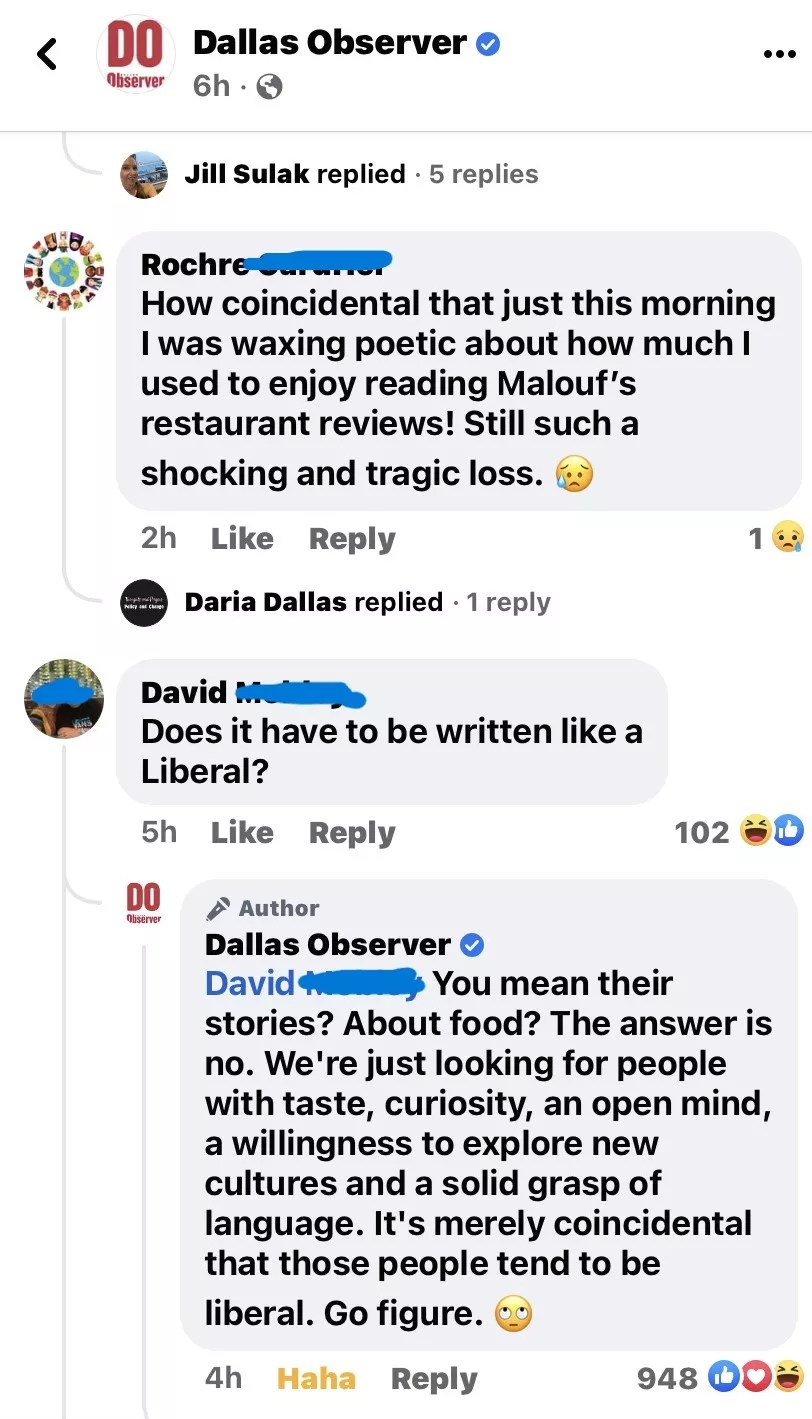This screenshot has width=812, height=1419.
Task: Go back with the top-left arrow
Action: 47,54
